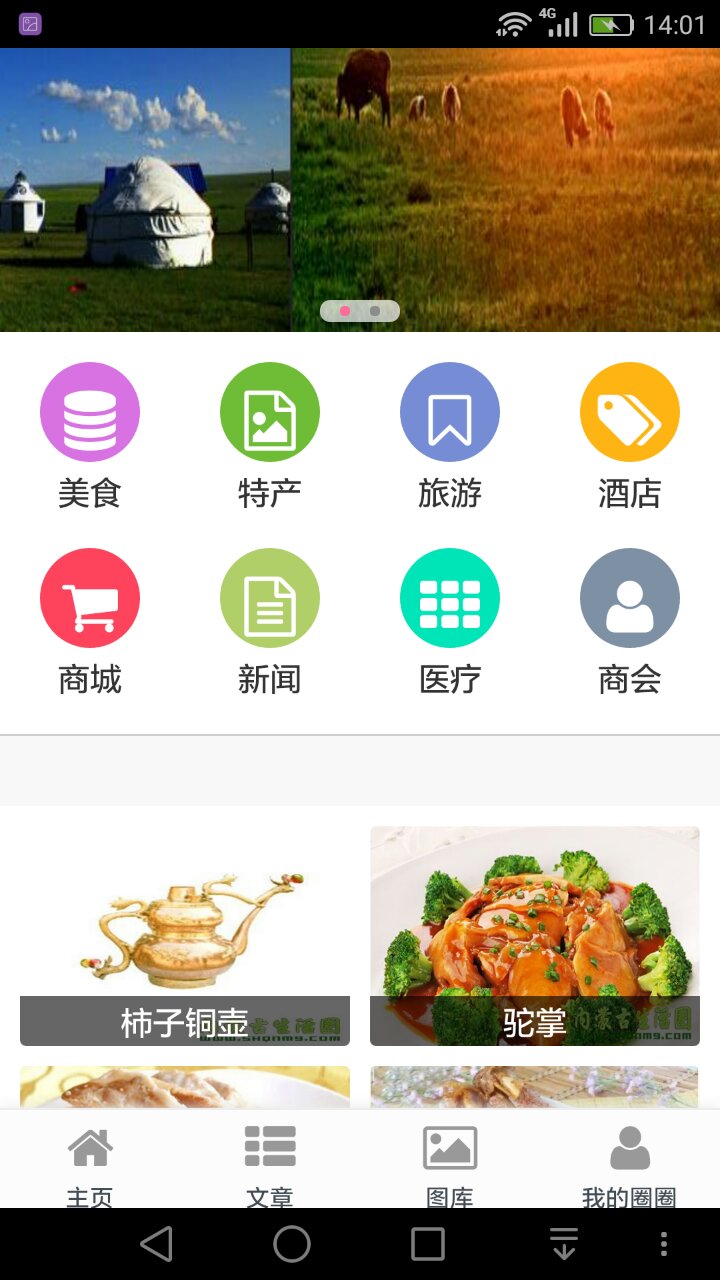Open the 柿子铜壶 copper pot card

point(185,936)
